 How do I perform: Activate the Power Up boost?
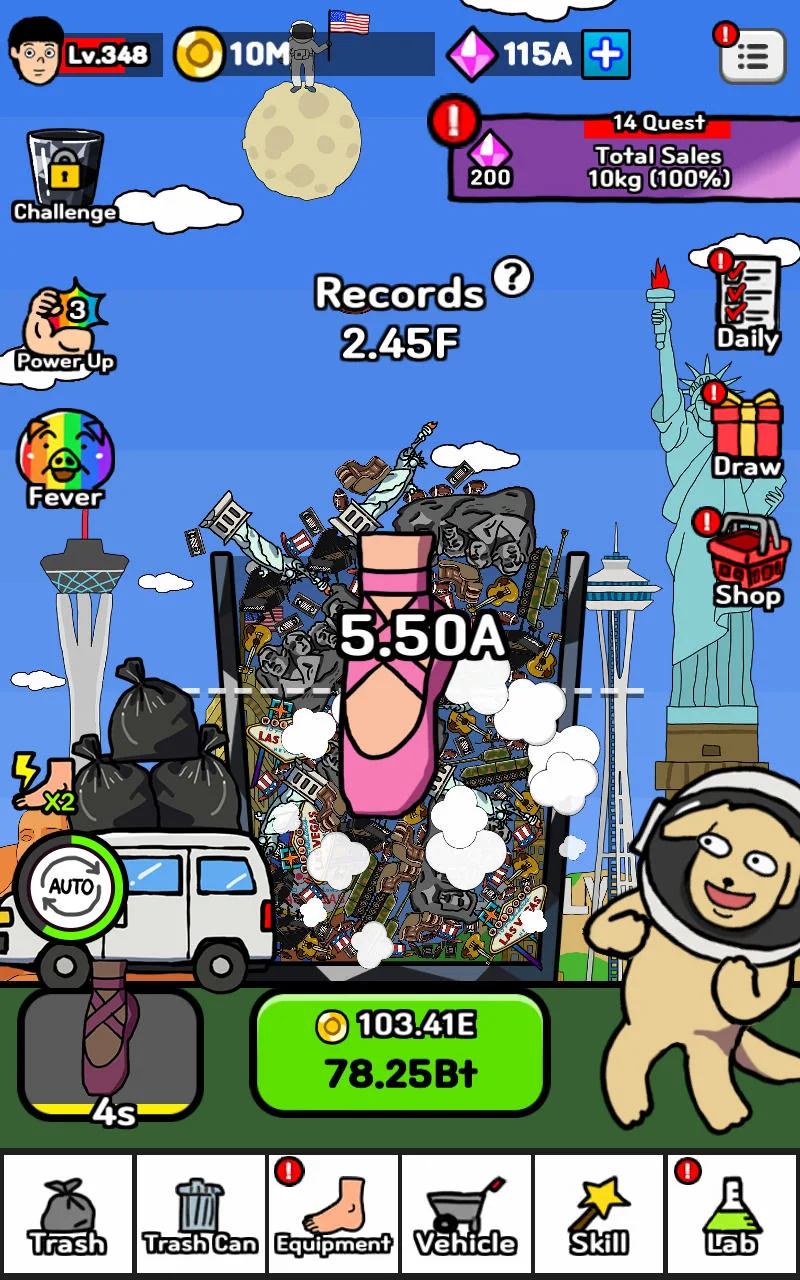pos(66,330)
